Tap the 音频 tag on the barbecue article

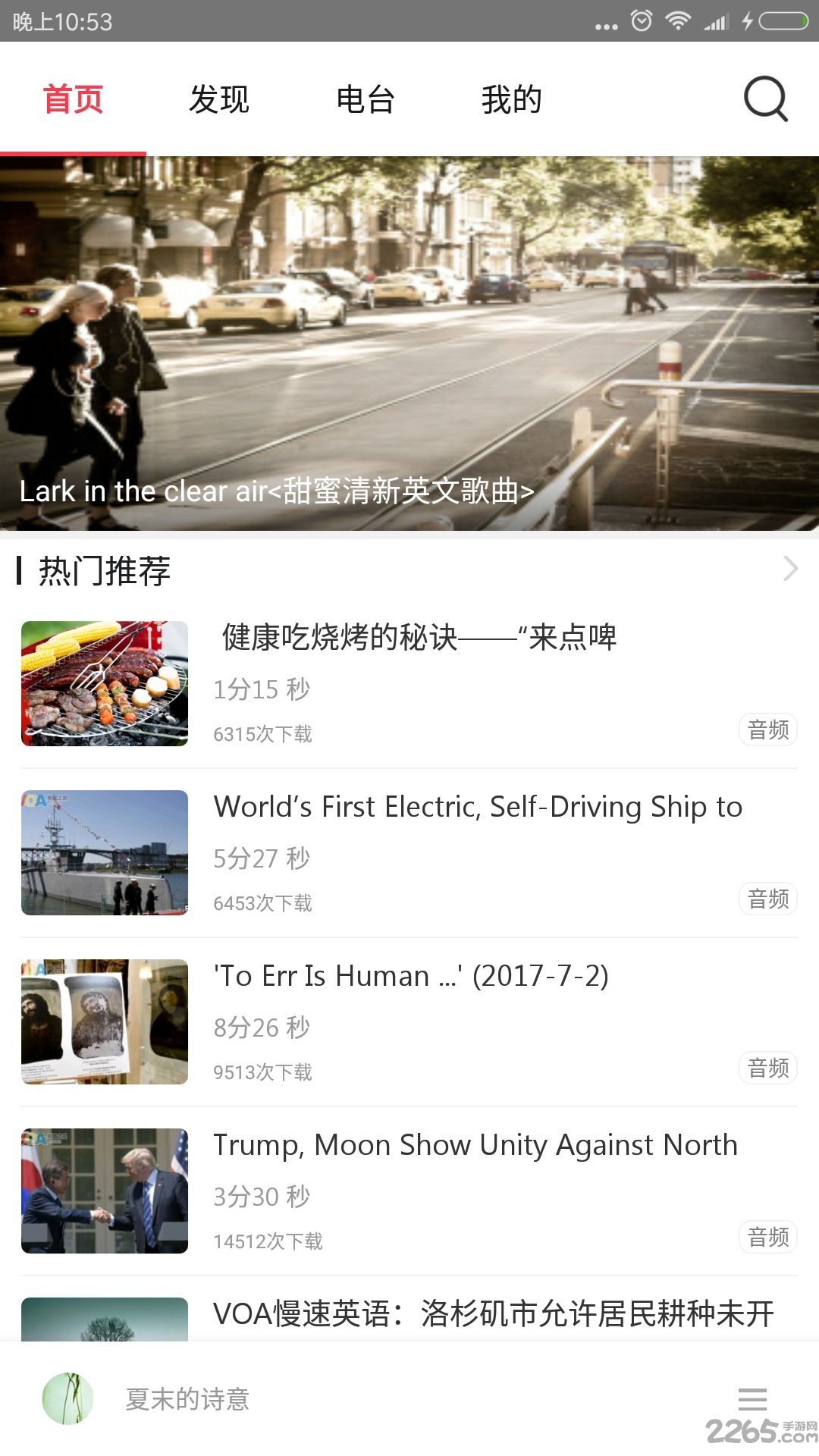(x=767, y=730)
